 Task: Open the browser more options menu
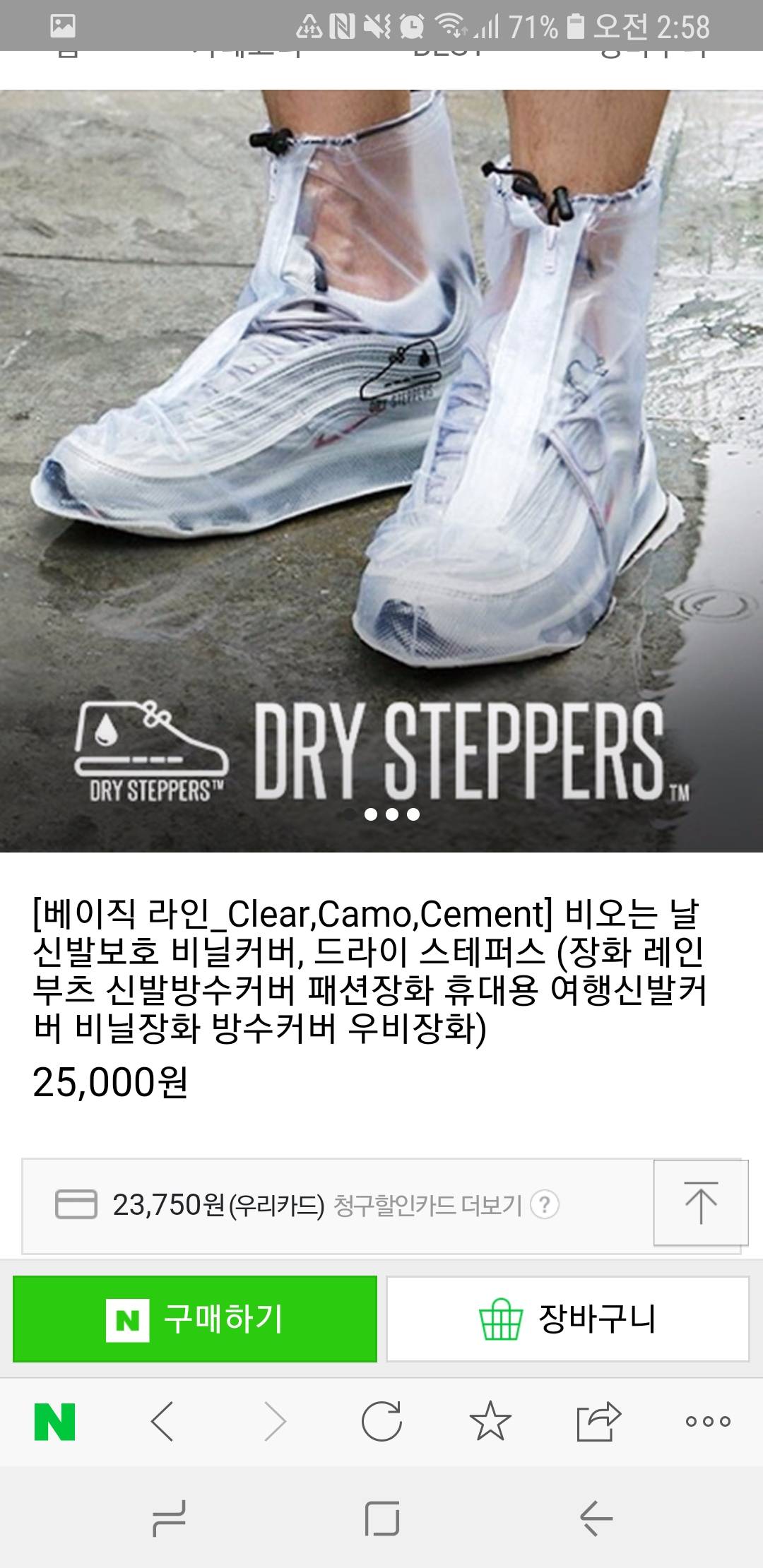707,1422
